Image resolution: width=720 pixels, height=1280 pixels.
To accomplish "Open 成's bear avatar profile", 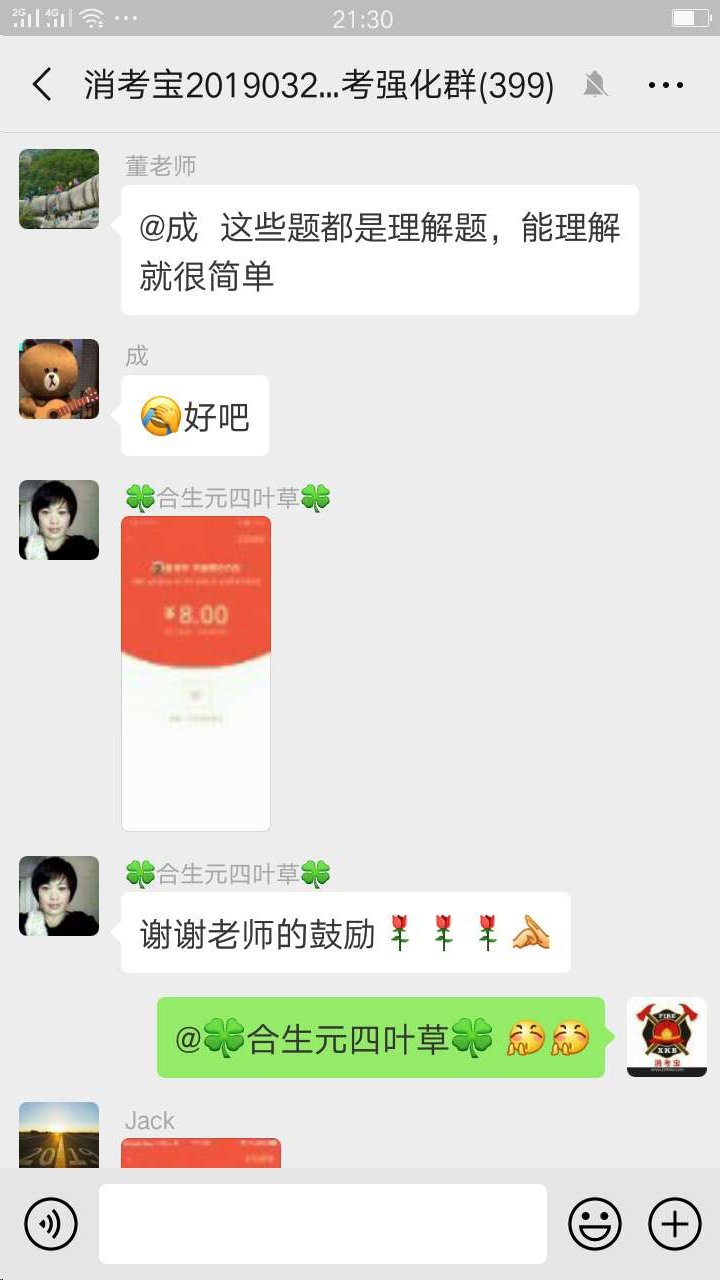I will 59,379.
